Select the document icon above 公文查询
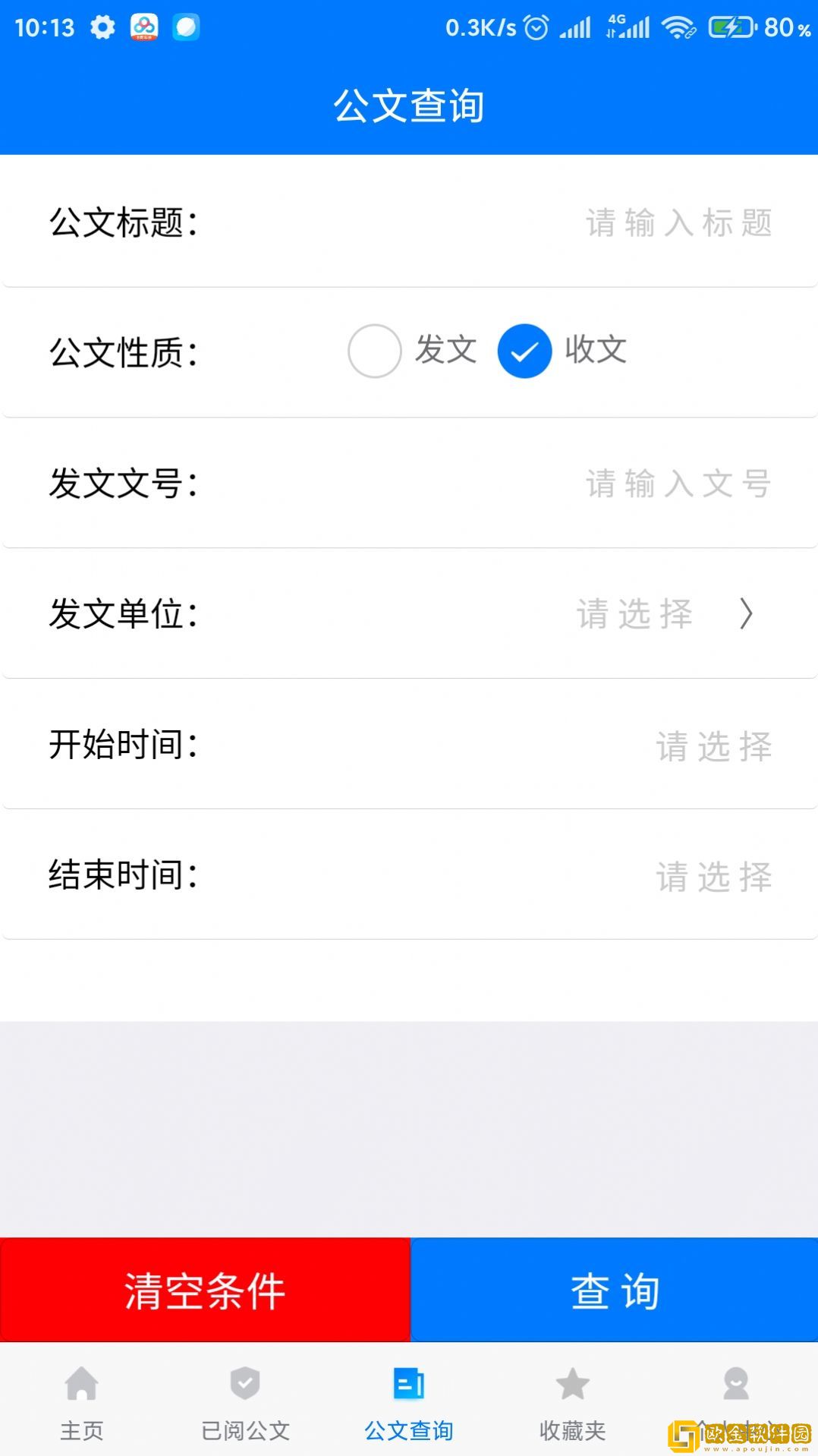This screenshot has height=1456, width=818. (x=408, y=1385)
